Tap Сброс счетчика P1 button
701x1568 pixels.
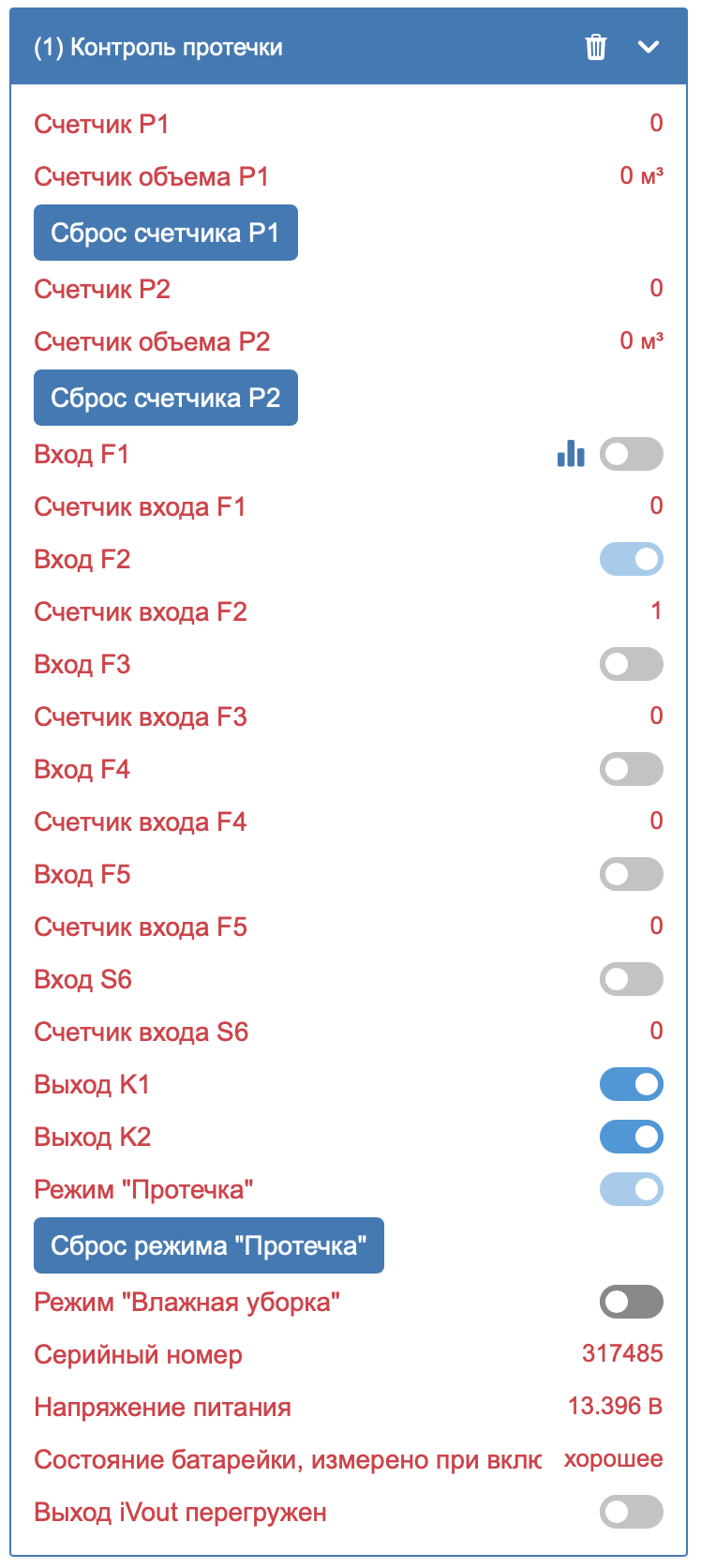point(166,233)
